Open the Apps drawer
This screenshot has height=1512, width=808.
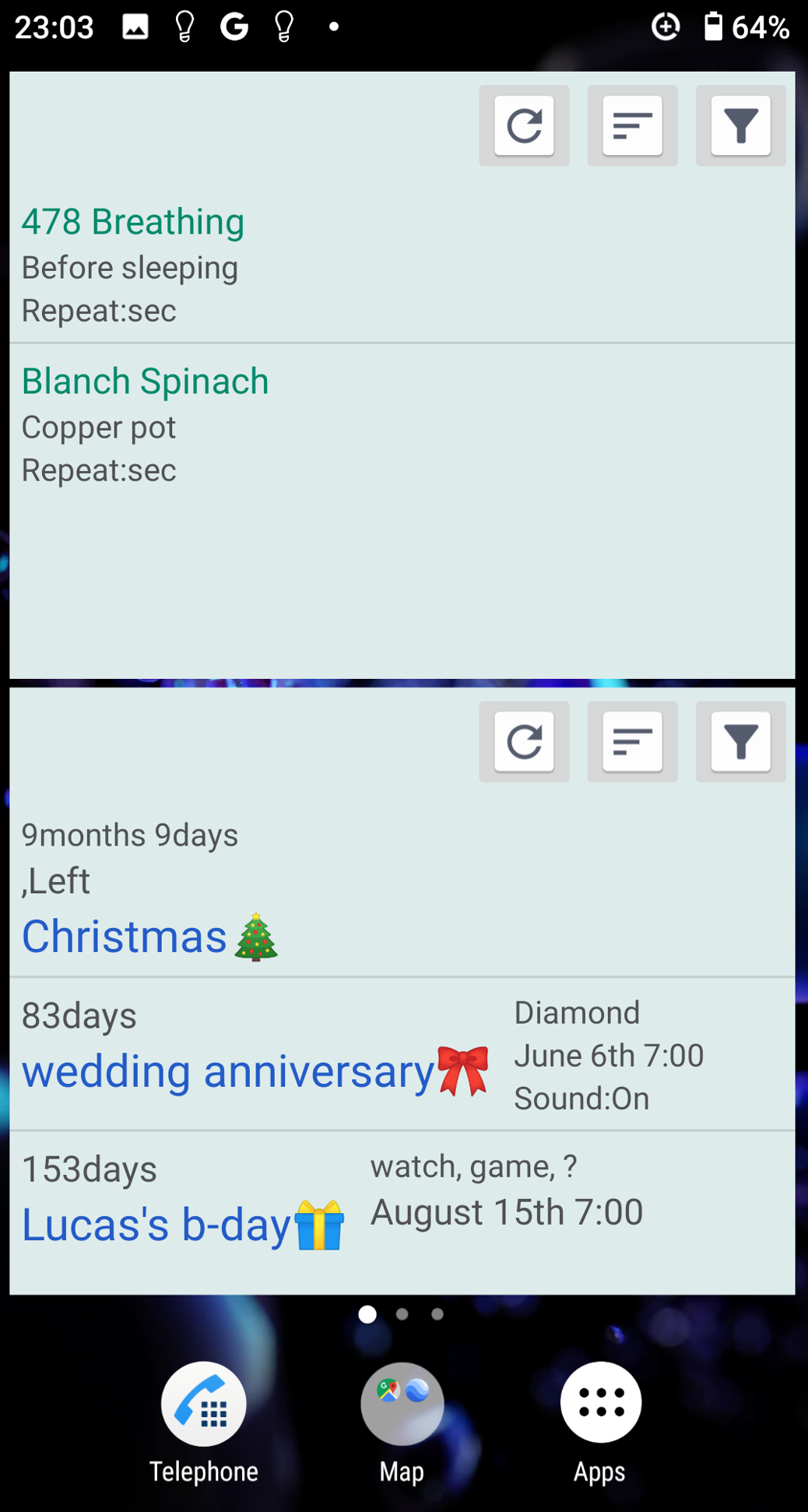click(600, 1404)
